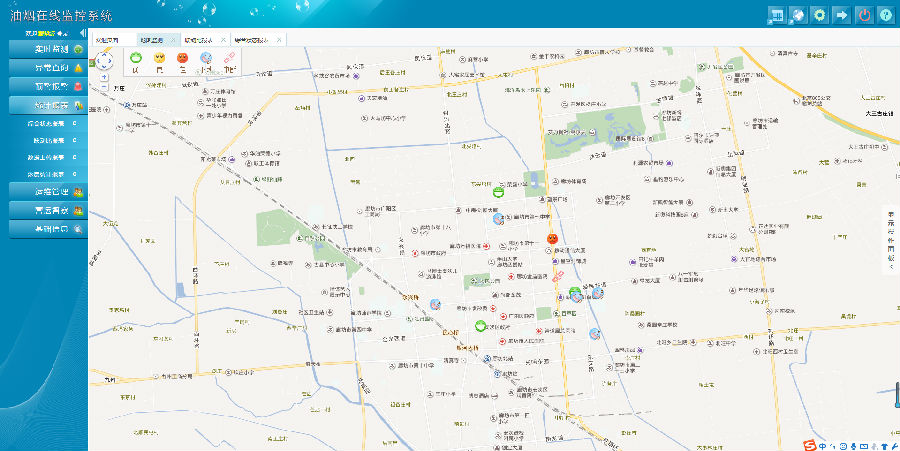Open the globe shortcut icon

(x=798, y=15)
